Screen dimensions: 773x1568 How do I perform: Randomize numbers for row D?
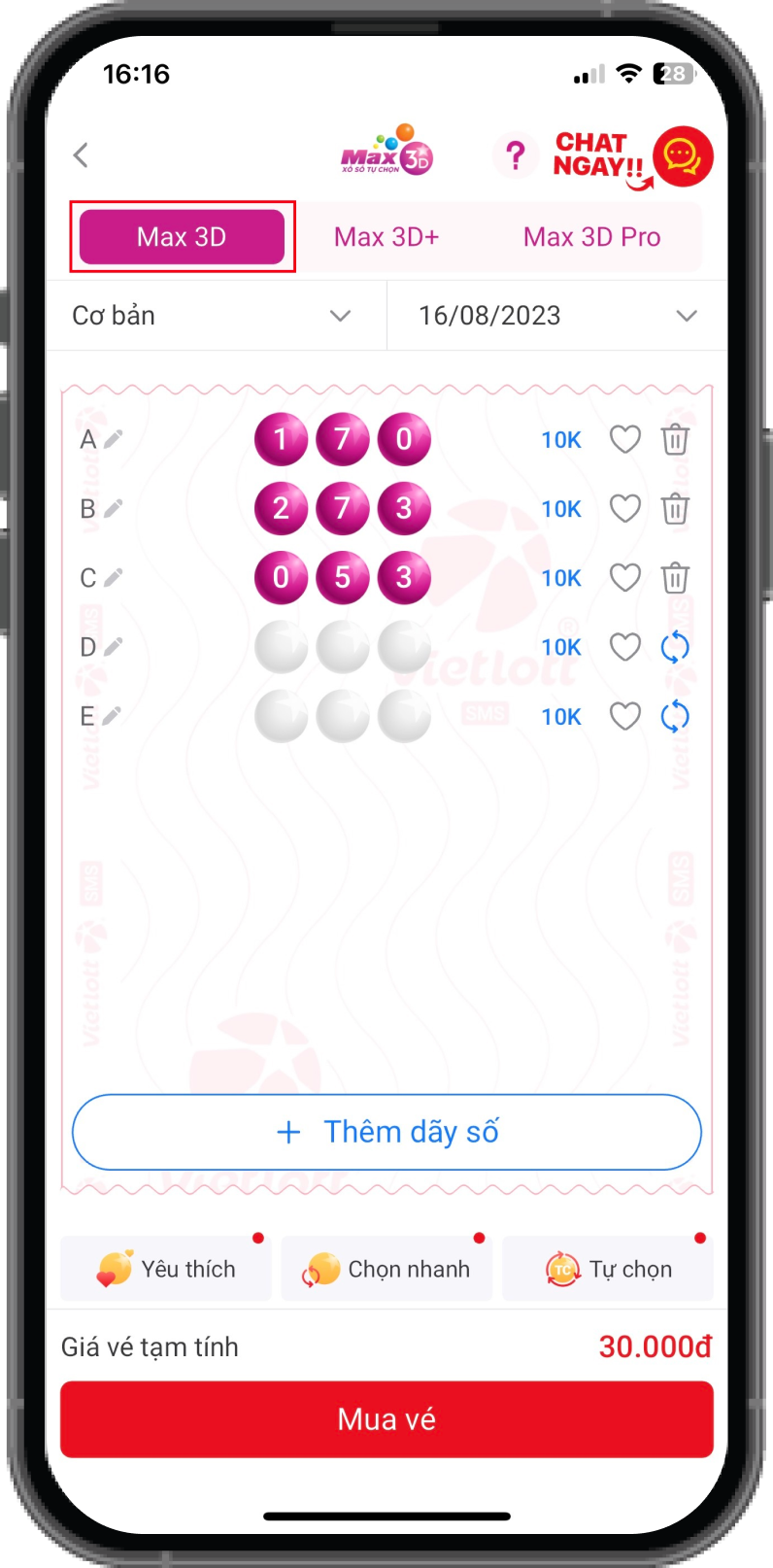(675, 647)
